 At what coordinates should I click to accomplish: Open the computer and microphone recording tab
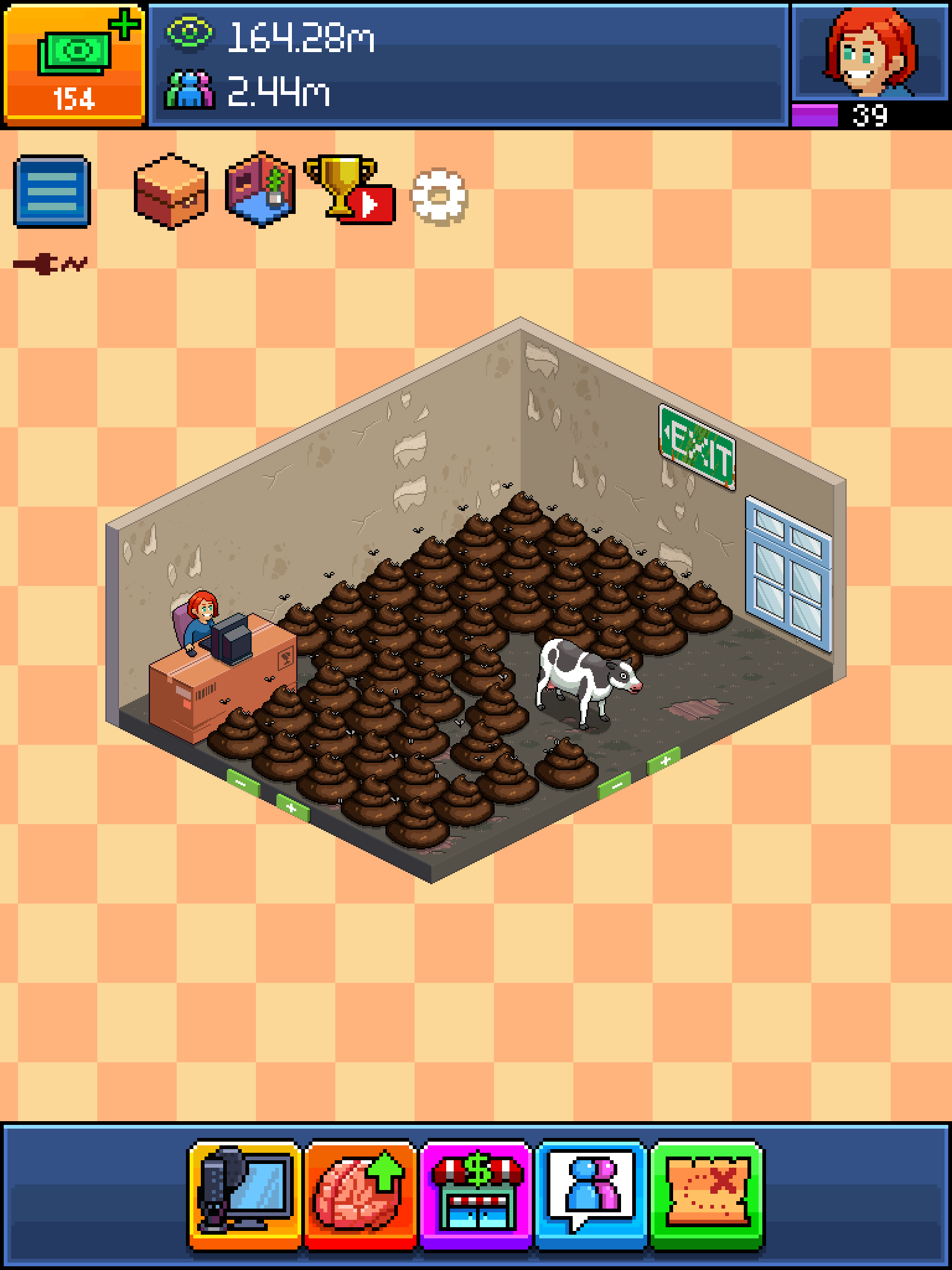[x=245, y=1194]
